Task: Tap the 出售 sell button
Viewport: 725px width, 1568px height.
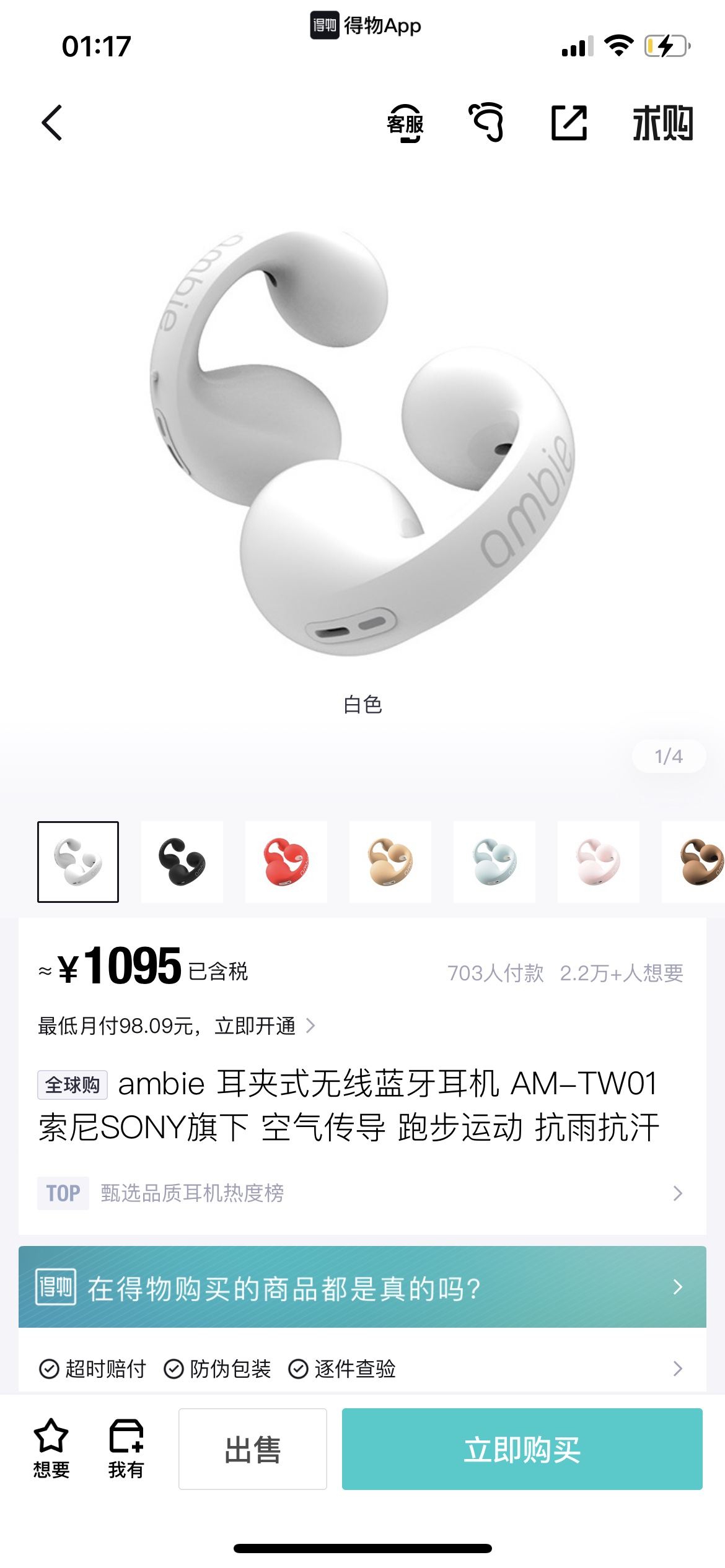Action: (x=253, y=1449)
